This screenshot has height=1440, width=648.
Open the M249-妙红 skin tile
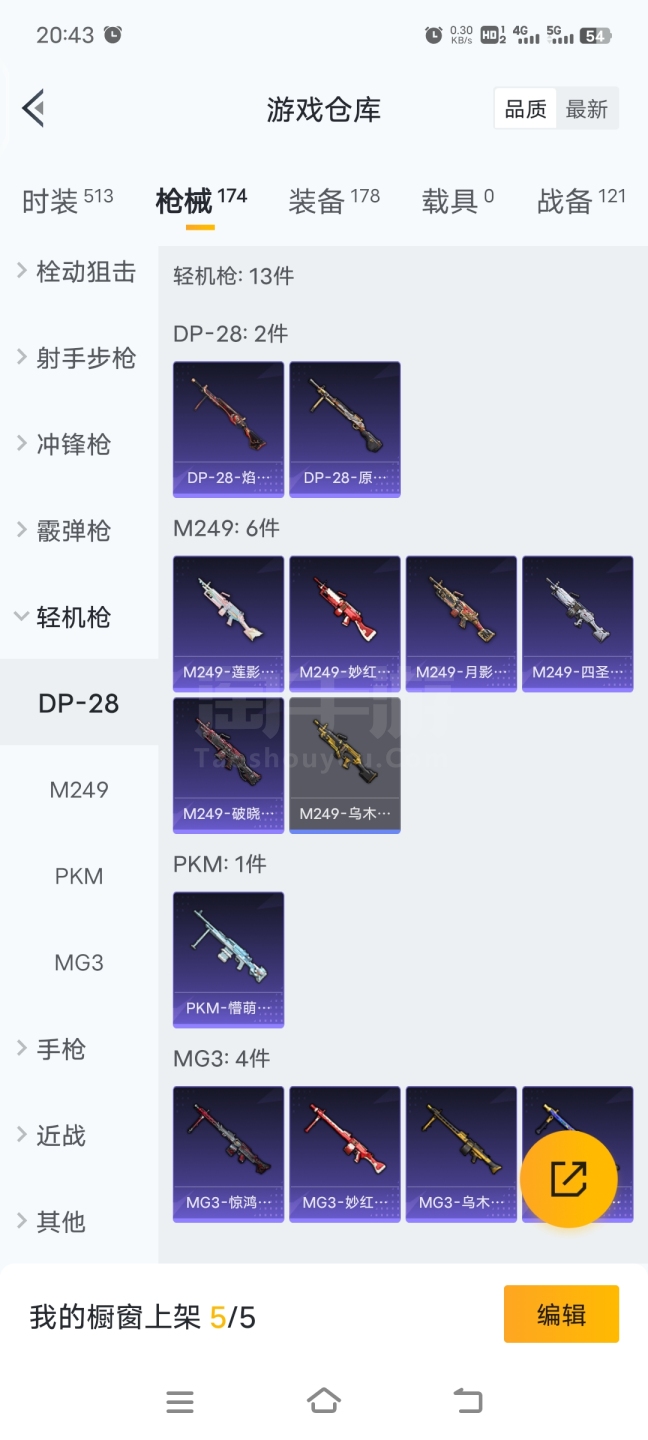click(x=345, y=623)
